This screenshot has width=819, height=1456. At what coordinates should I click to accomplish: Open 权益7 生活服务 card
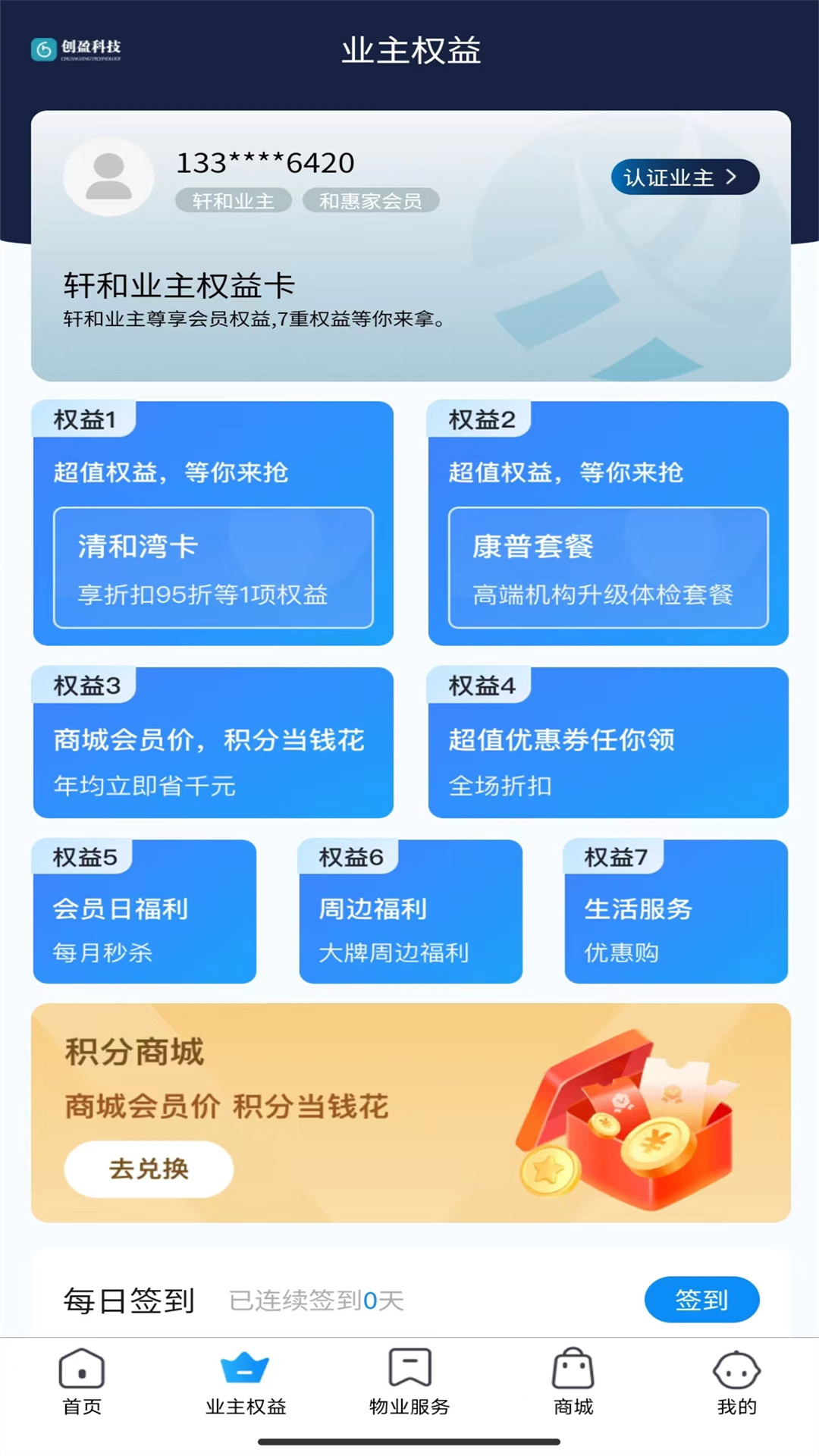coord(676,912)
